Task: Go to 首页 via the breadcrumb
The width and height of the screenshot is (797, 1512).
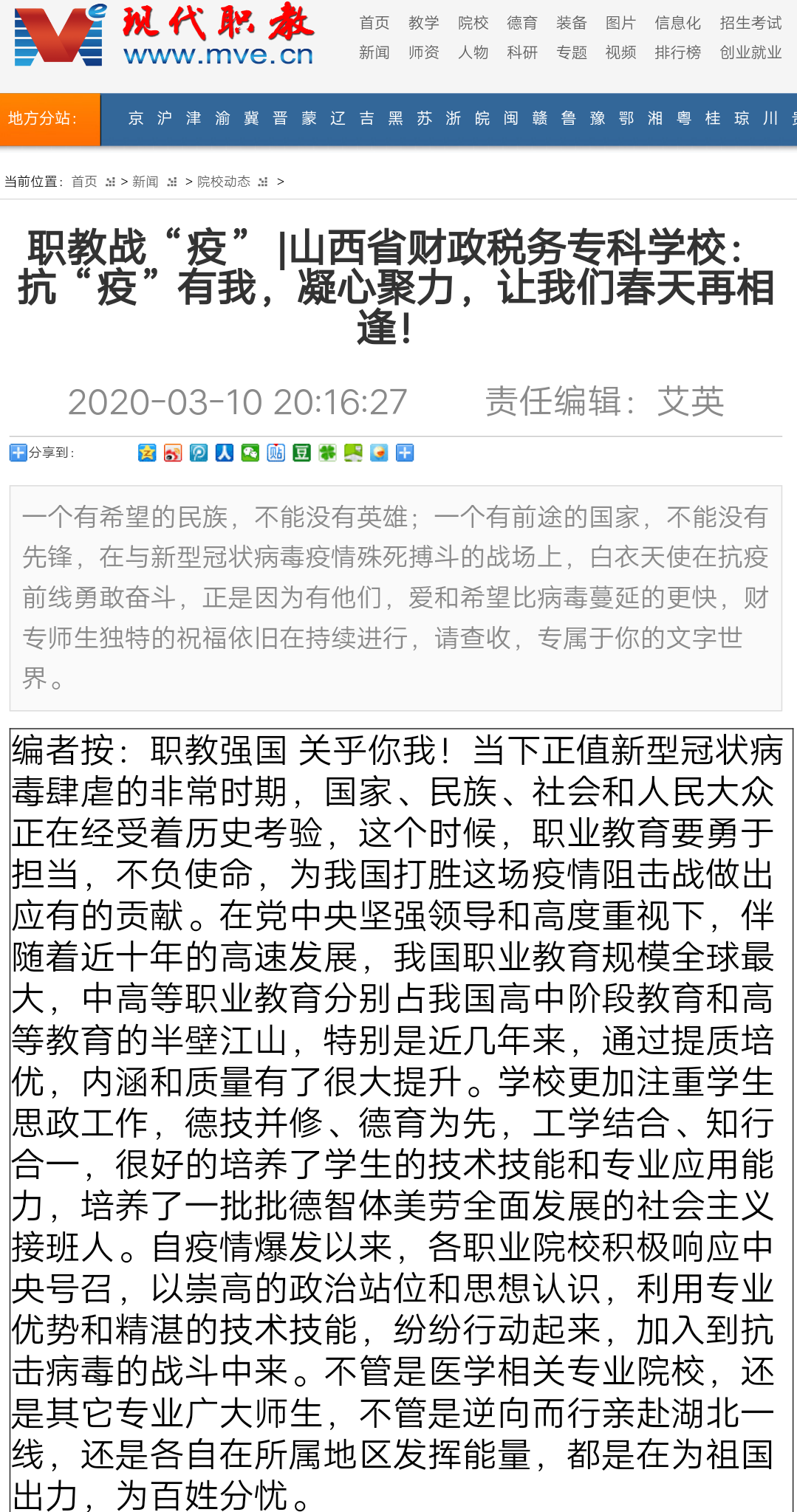Action: point(84,182)
